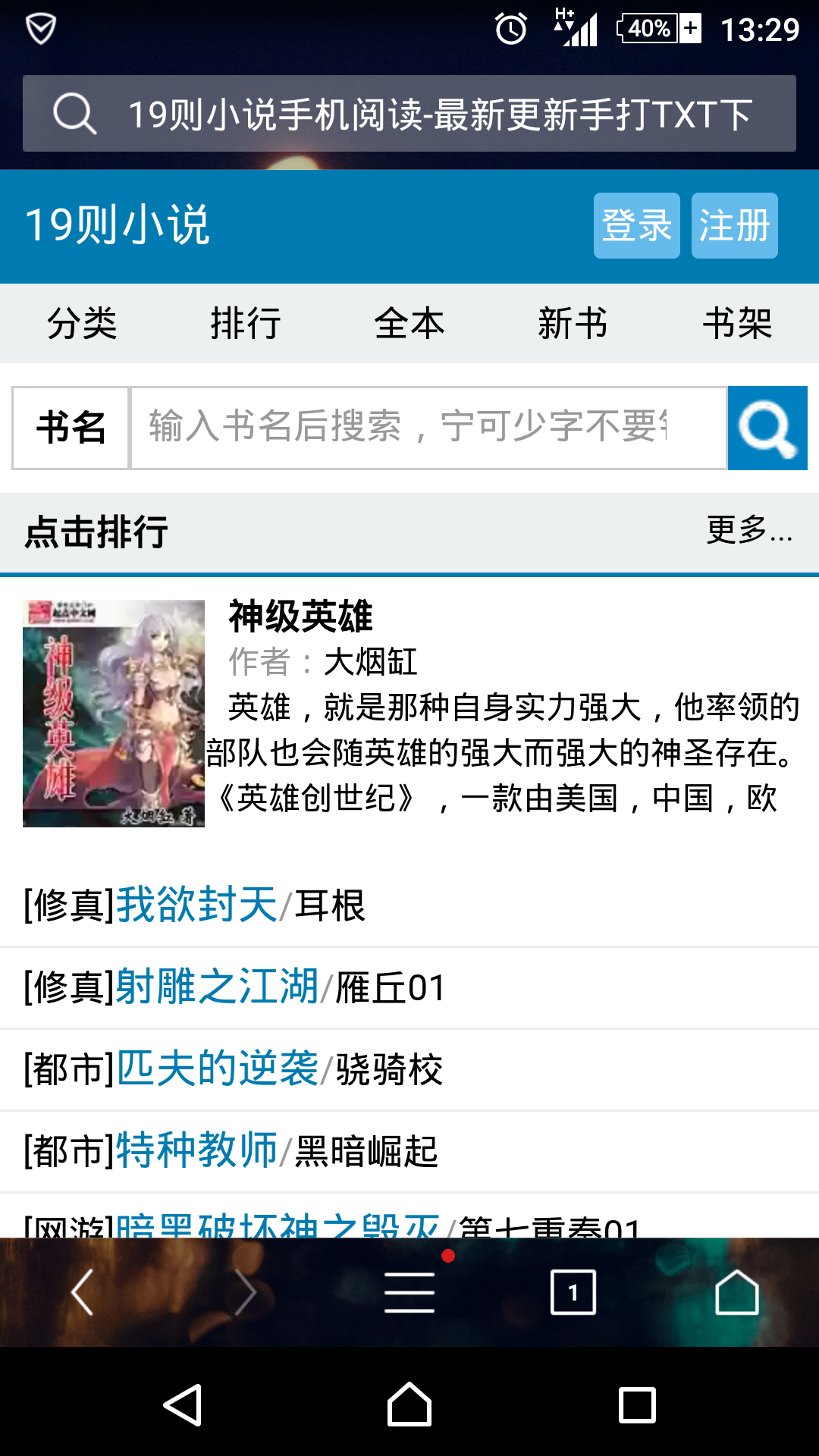This screenshot has width=819, height=1456.
Task: Open 更多 for click rankings
Action: click(749, 530)
